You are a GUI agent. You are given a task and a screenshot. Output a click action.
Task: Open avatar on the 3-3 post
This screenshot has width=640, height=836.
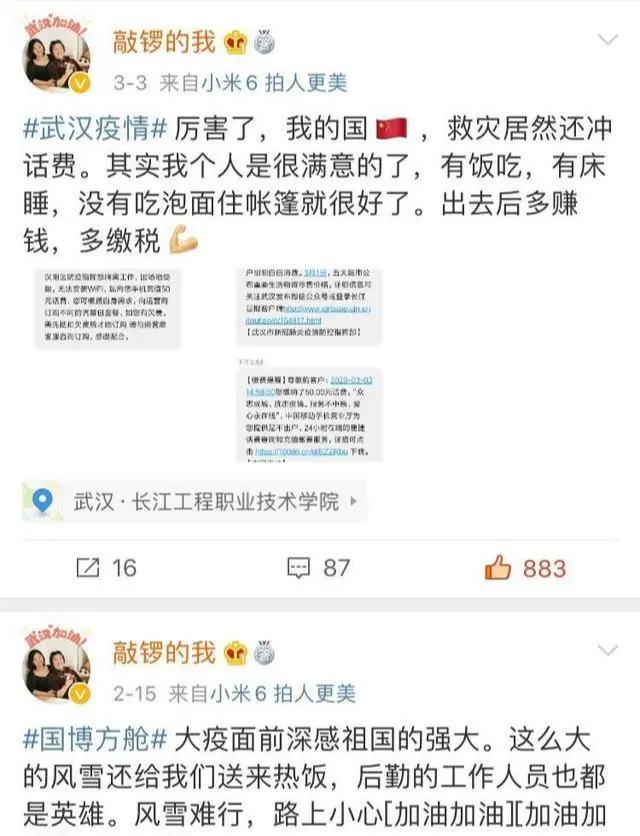[x=58, y=58]
